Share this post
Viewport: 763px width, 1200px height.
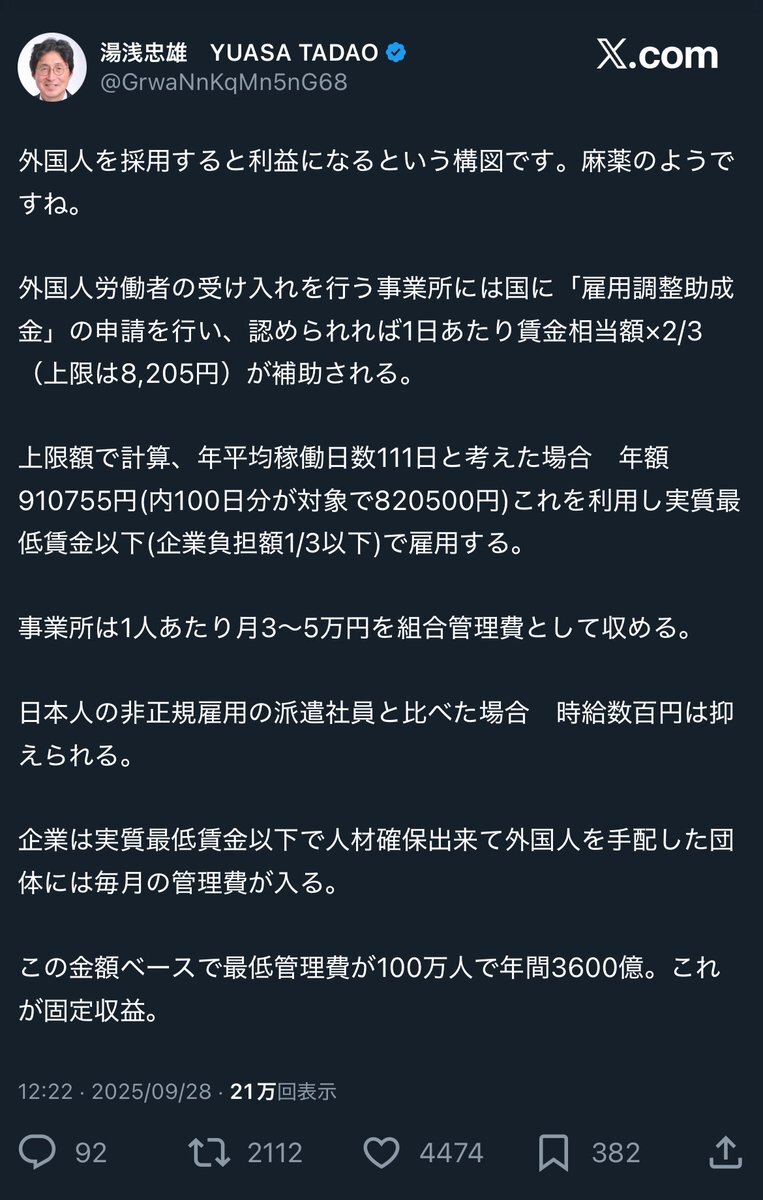(x=726, y=1152)
